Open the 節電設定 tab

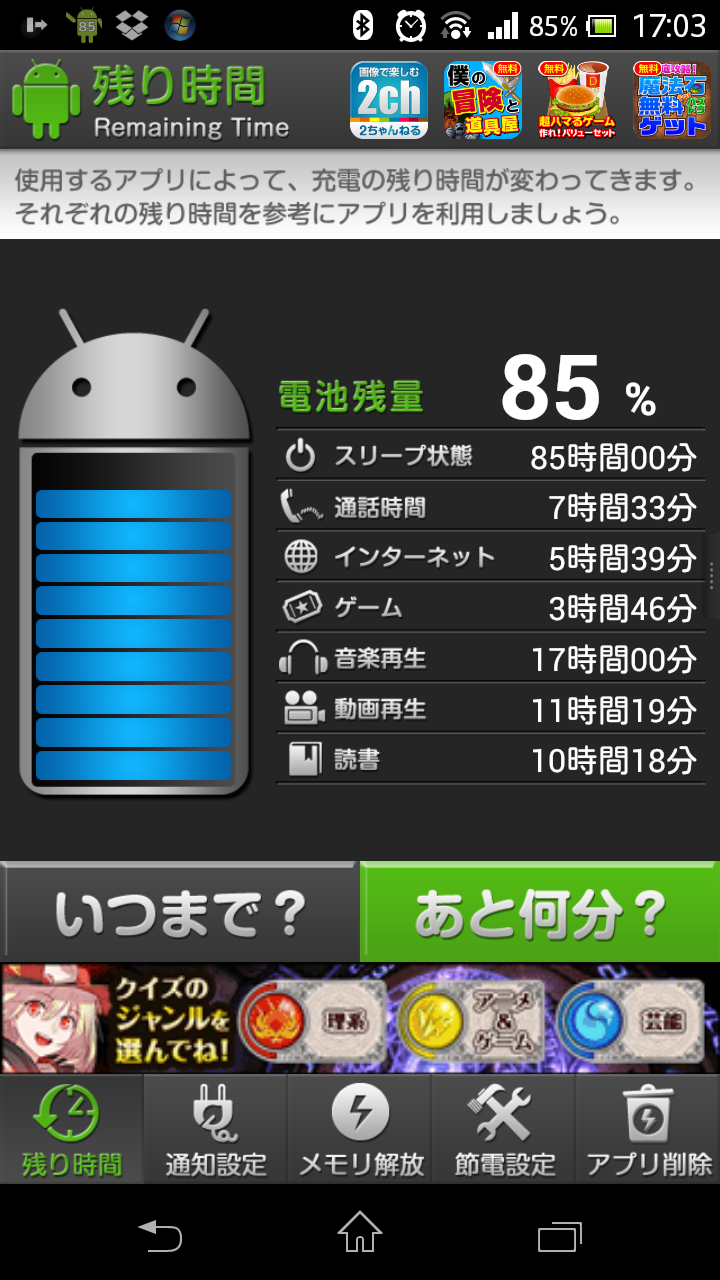click(x=504, y=1130)
